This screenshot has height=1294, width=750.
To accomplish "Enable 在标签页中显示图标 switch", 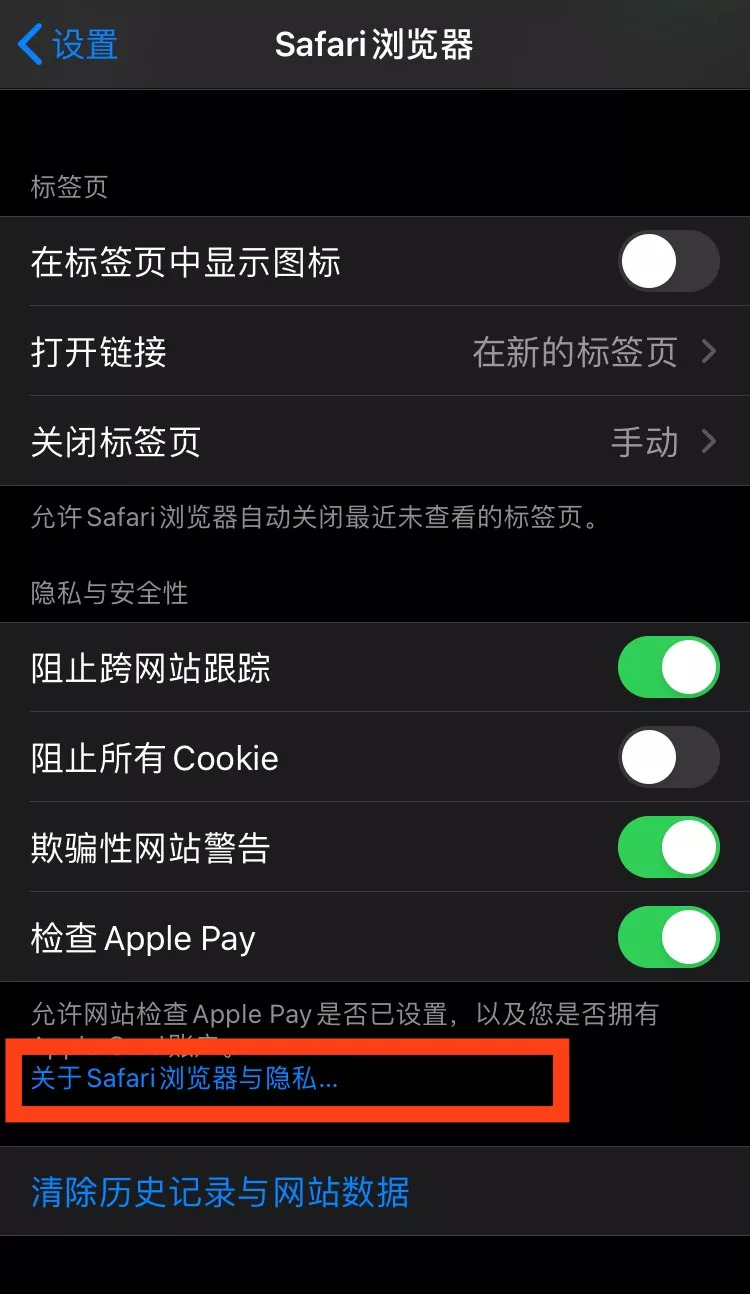I will coord(668,262).
